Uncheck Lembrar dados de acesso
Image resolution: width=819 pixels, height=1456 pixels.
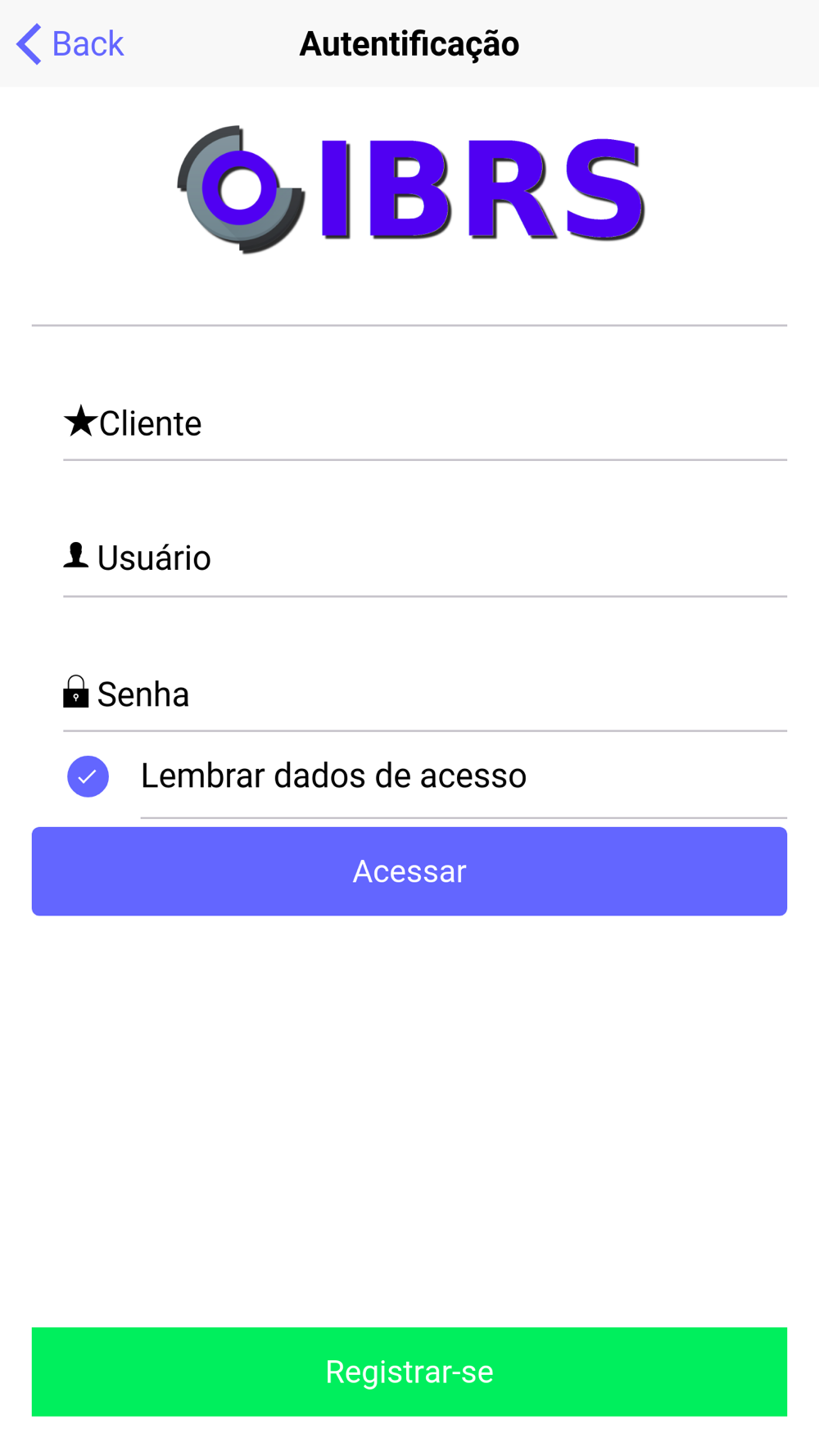[x=88, y=776]
